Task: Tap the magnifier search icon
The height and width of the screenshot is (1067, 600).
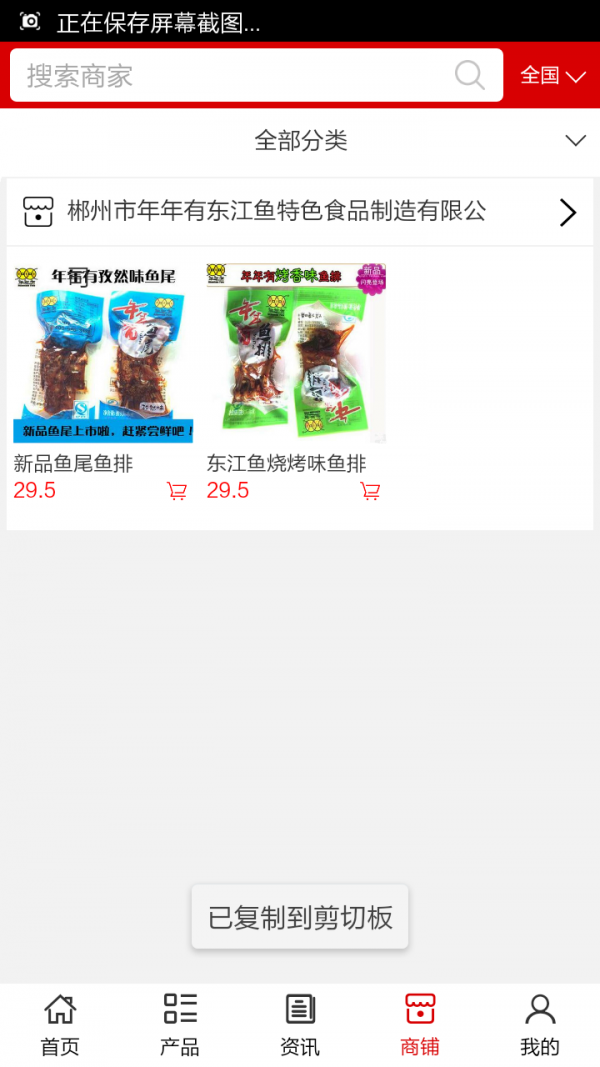Action: coord(469,75)
